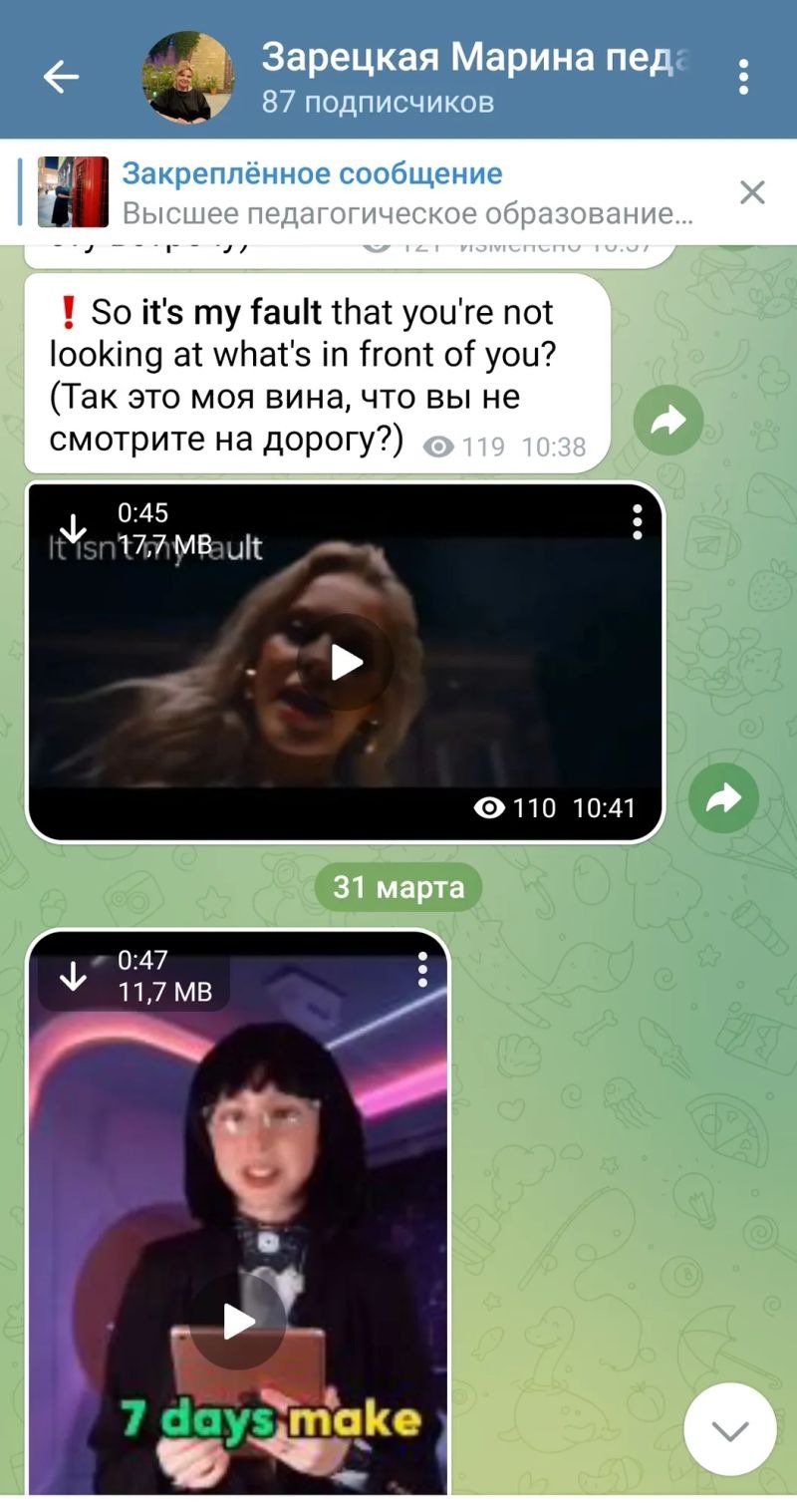797x1512 pixels.
Task: Open the channel's overflow menu
Action: (x=743, y=77)
